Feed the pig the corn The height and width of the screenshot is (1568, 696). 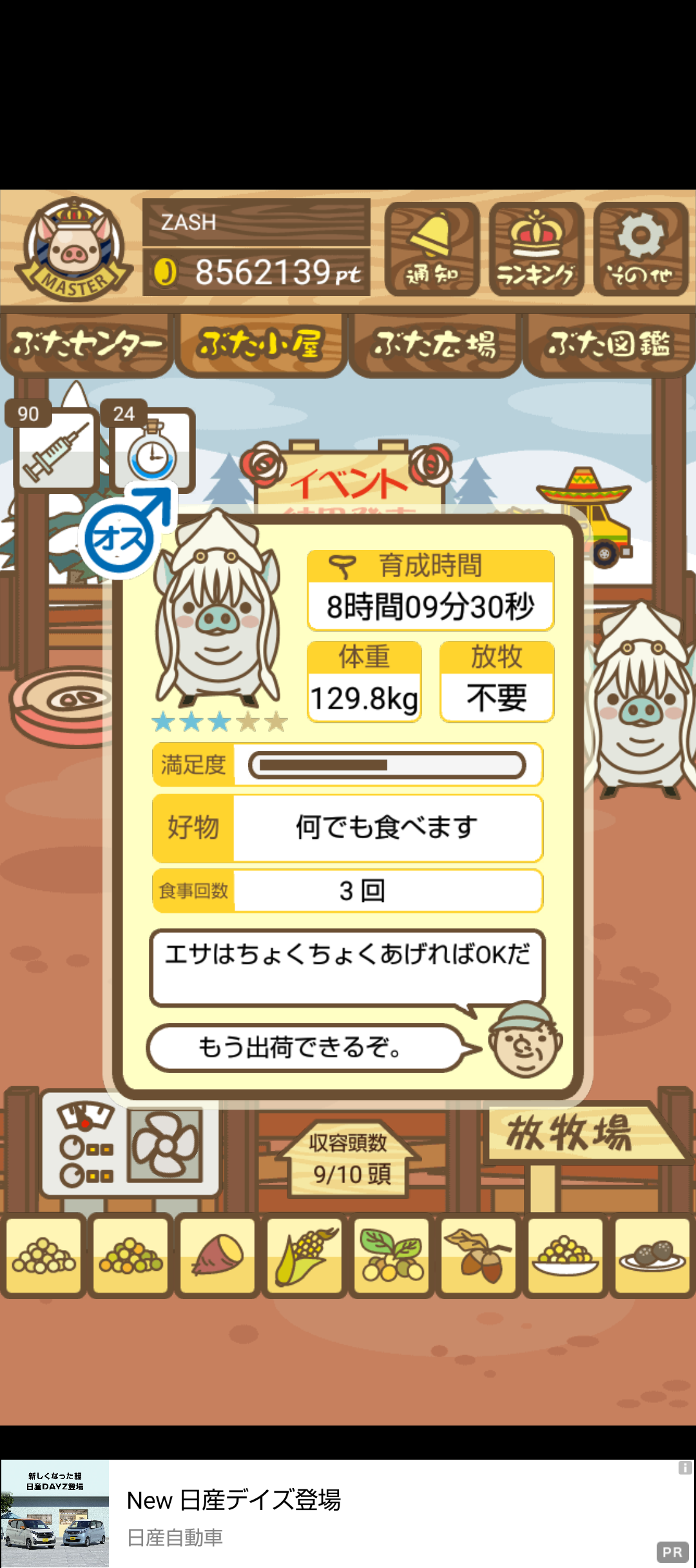(x=305, y=1255)
